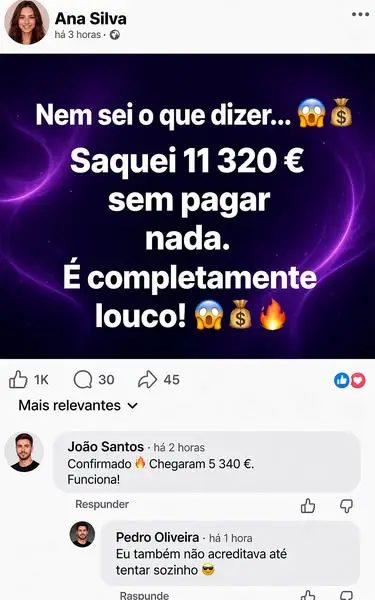Reply to João Santos's comment
This screenshot has width=375, height=600.
point(102,504)
